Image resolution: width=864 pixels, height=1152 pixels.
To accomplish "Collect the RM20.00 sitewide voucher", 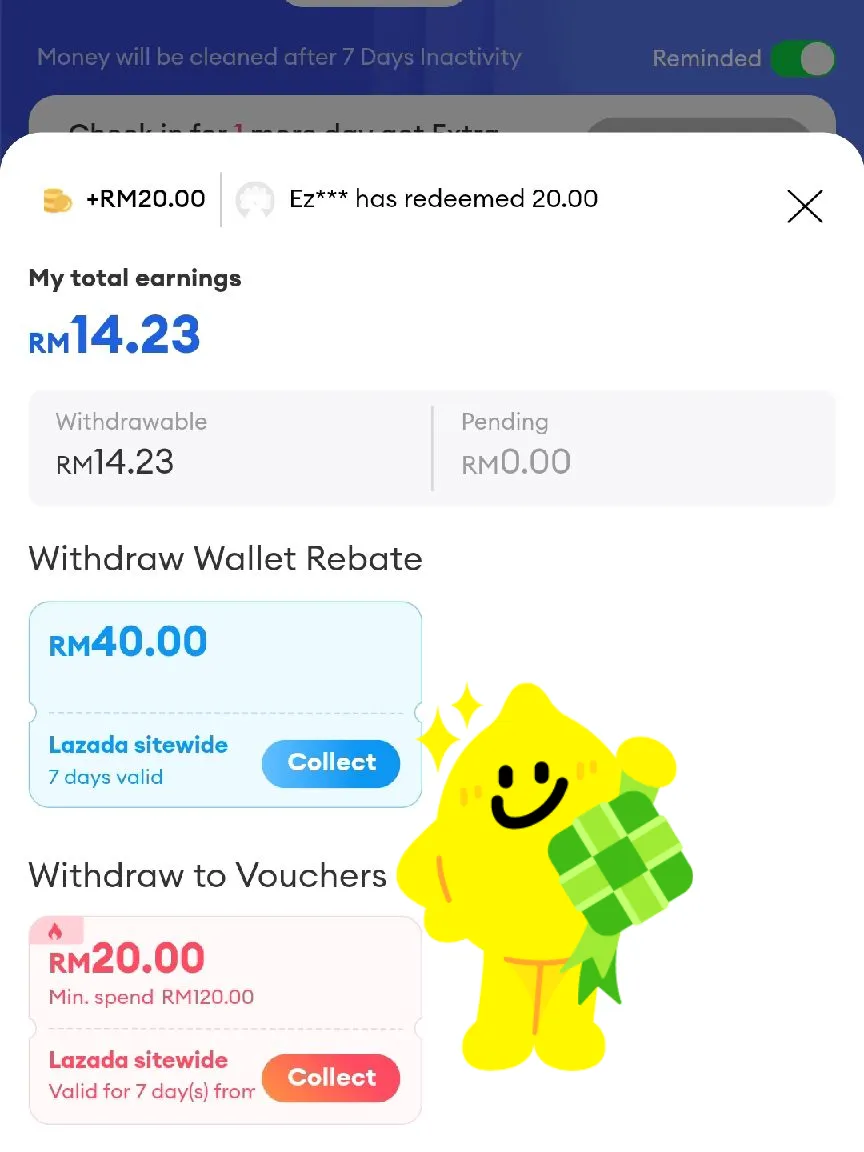I will [330, 1078].
